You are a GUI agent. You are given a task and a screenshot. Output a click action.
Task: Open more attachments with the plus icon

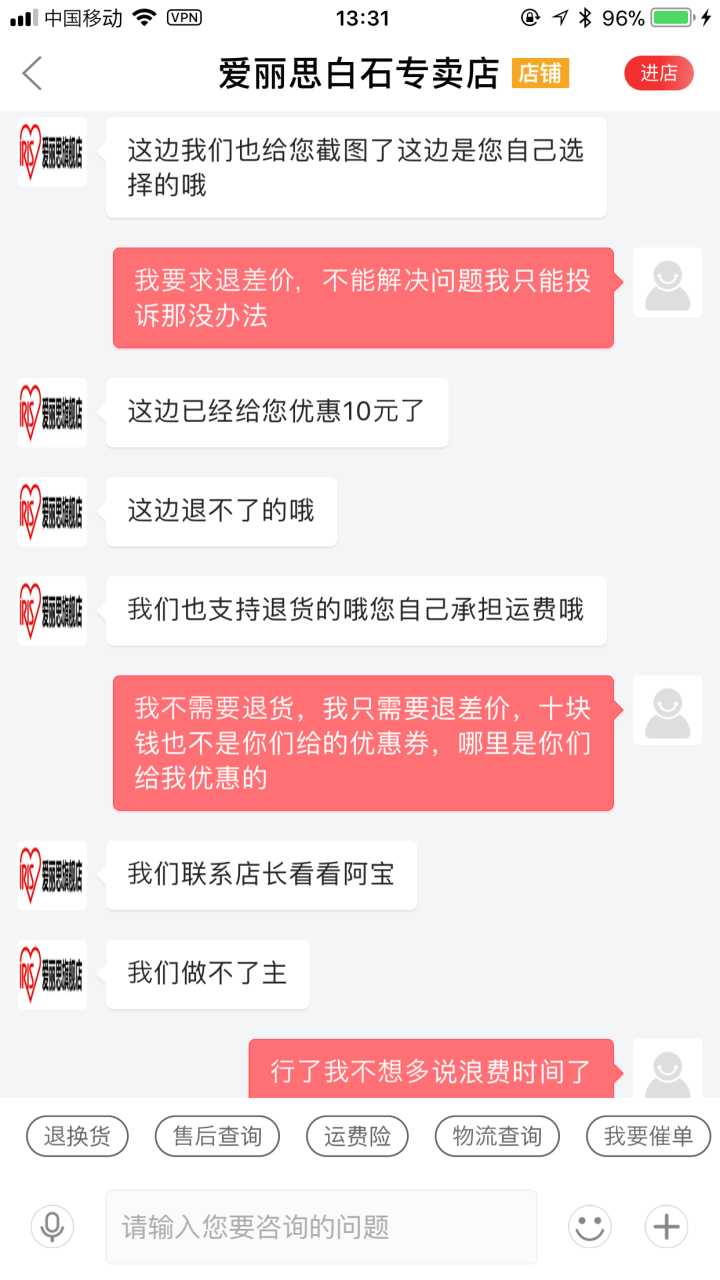tap(666, 1226)
